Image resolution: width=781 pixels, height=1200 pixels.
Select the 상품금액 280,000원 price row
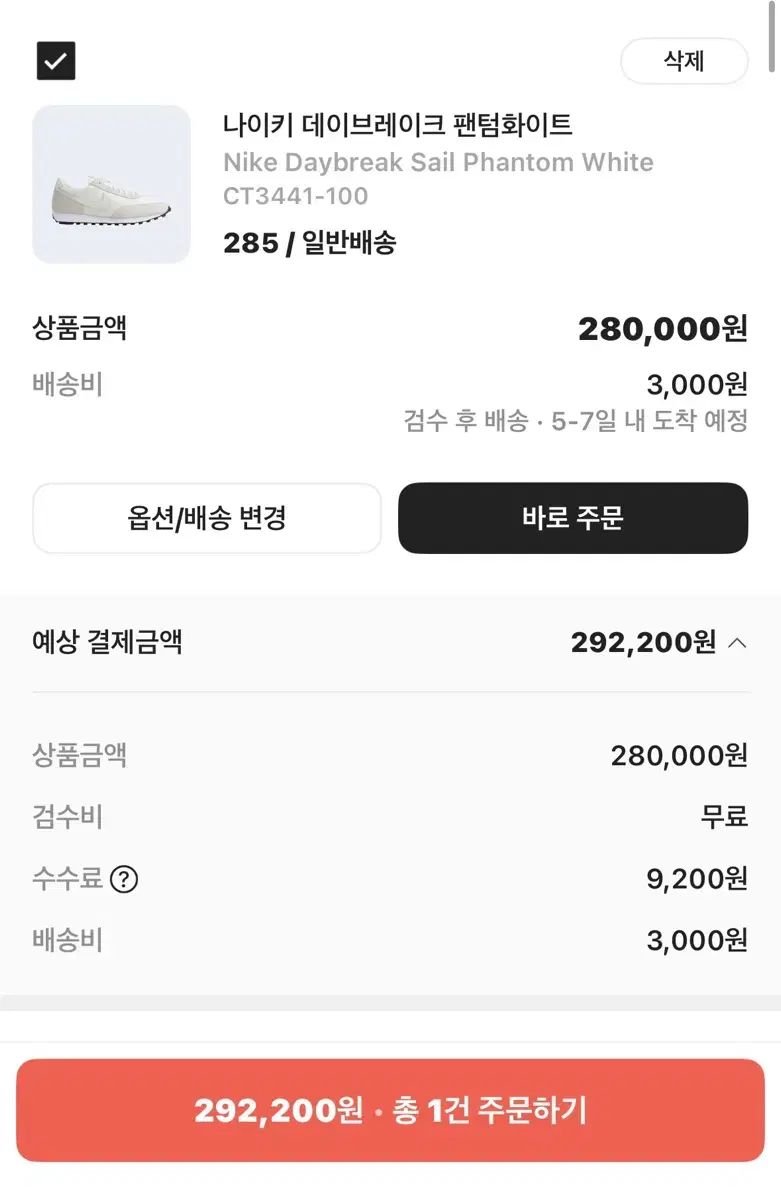point(390,328)
